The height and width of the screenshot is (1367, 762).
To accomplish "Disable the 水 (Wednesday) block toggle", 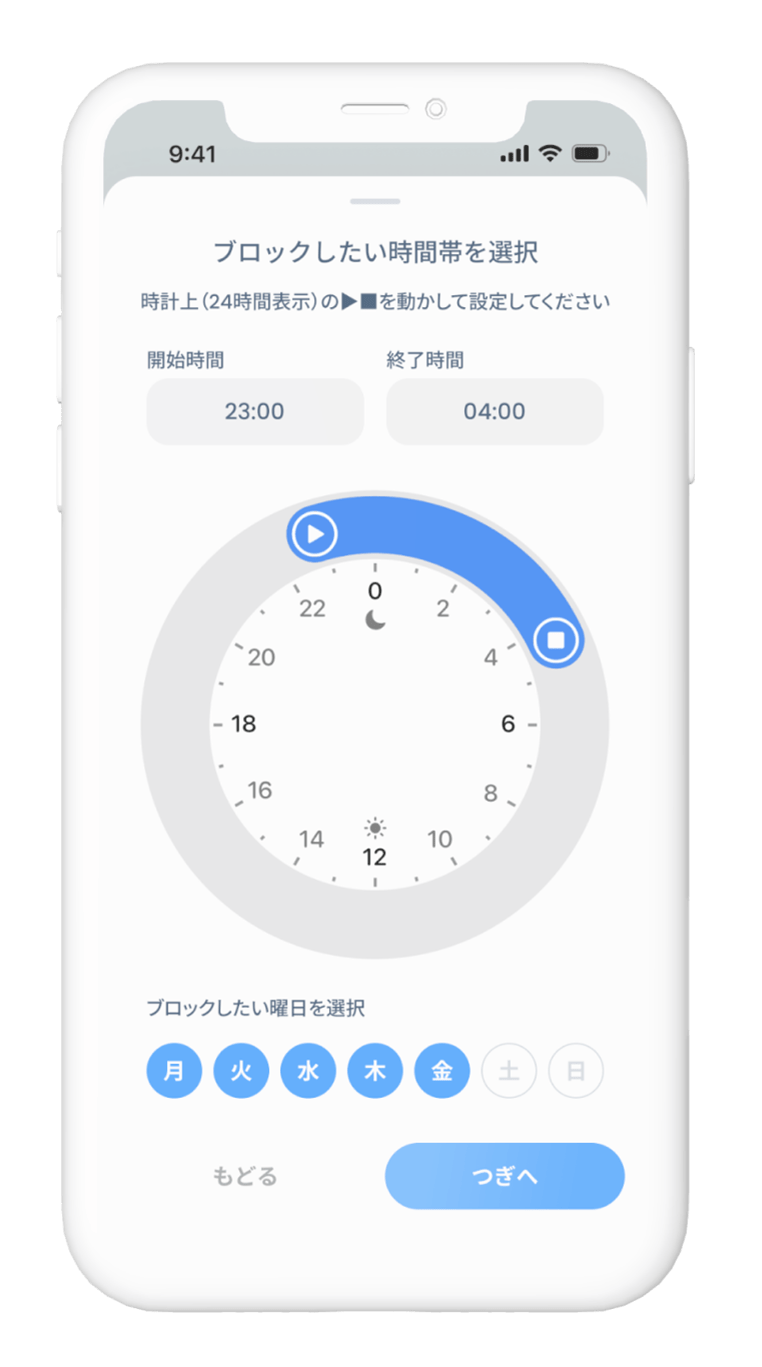I will pos(308,1070).
